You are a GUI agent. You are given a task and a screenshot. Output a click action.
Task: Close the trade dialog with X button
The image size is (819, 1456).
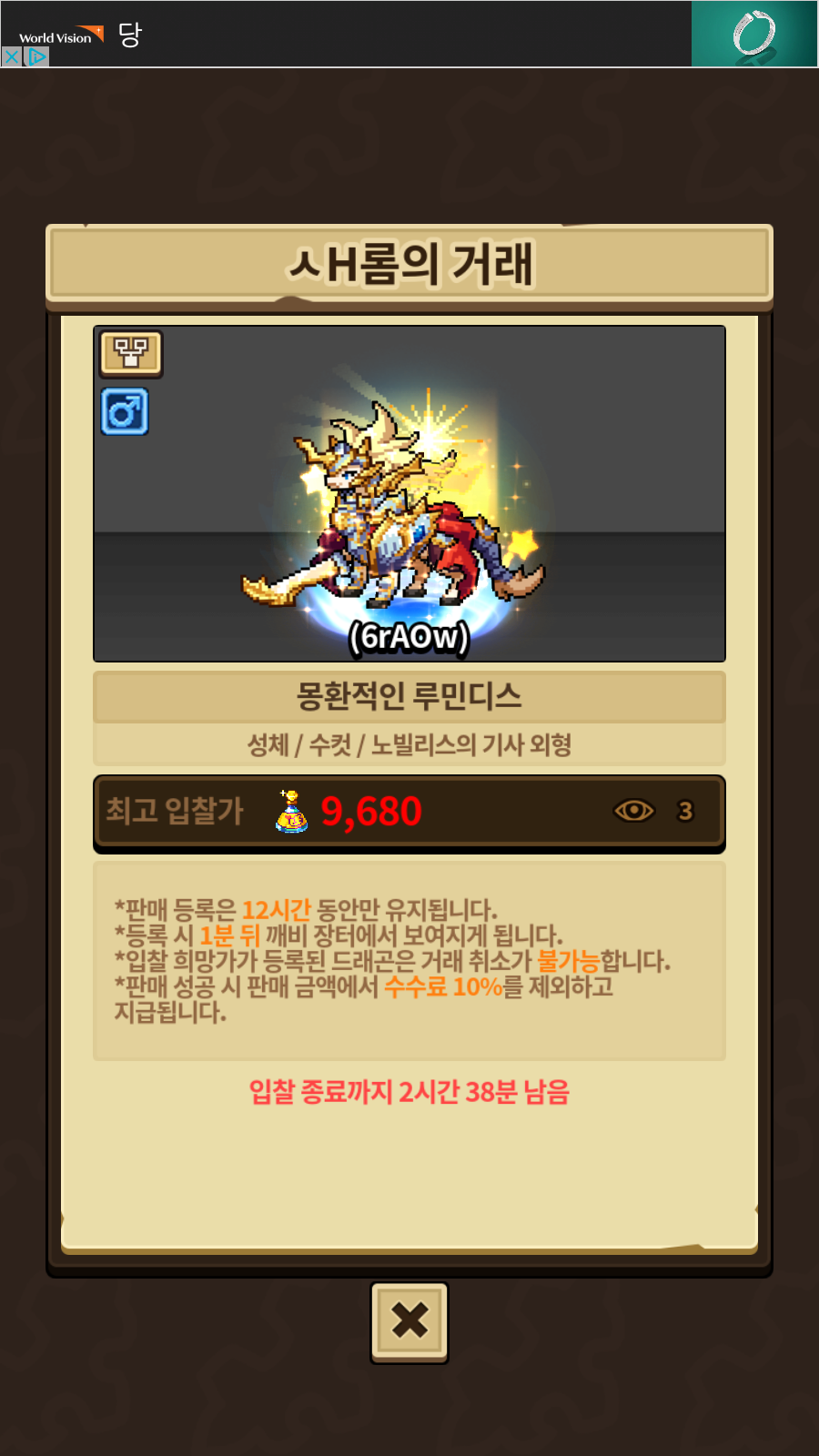coord(409,1321)
